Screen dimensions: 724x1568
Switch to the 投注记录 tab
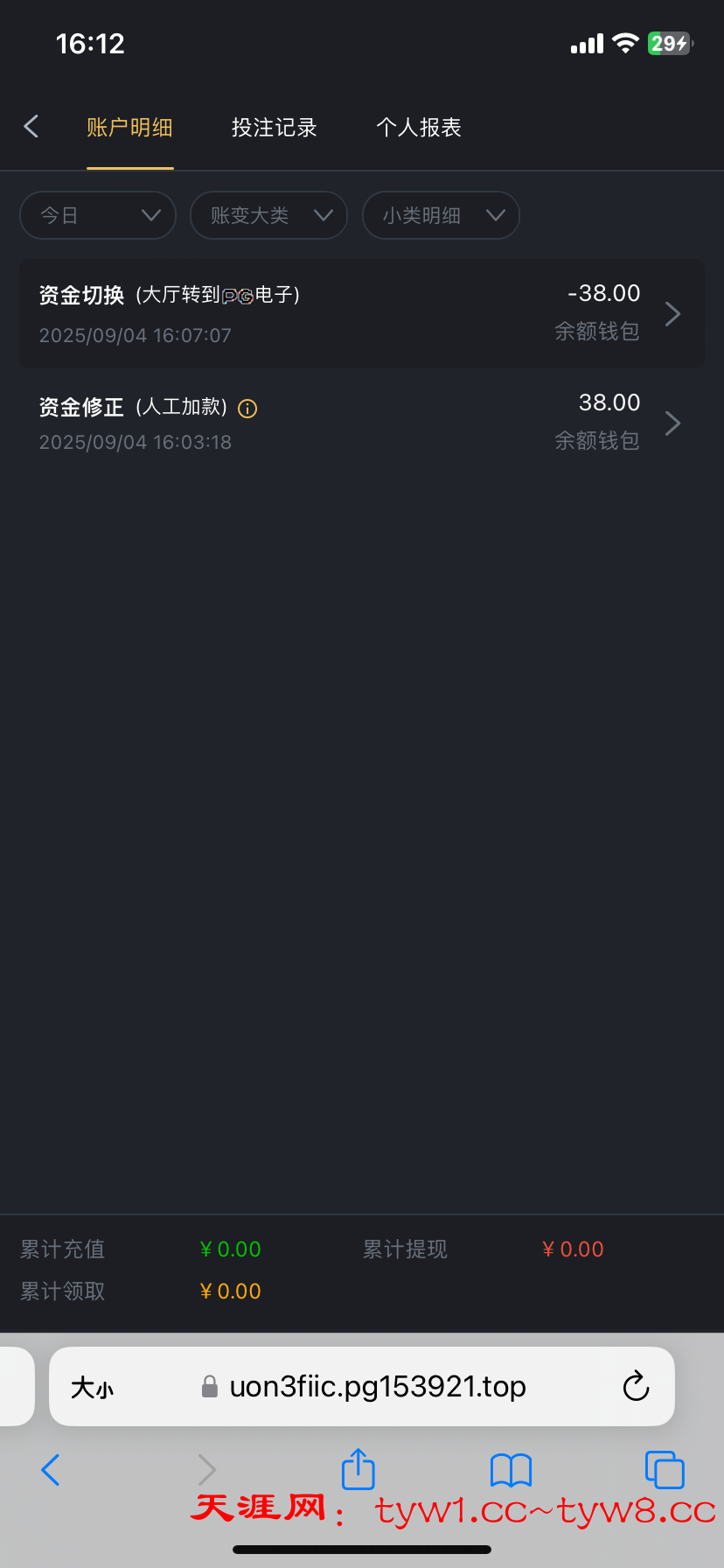pos(274,128)
